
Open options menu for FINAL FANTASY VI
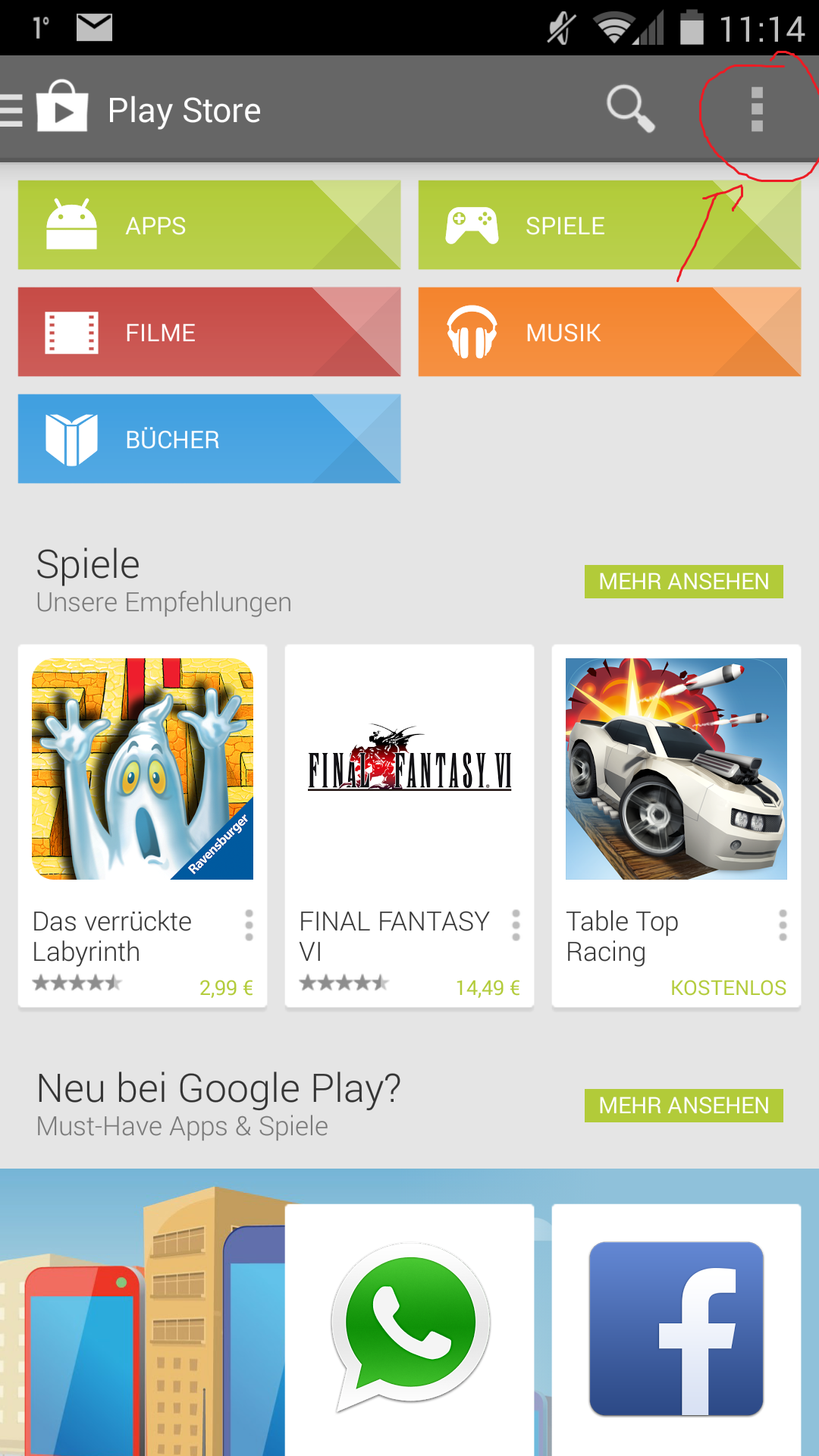click(516, 926)
